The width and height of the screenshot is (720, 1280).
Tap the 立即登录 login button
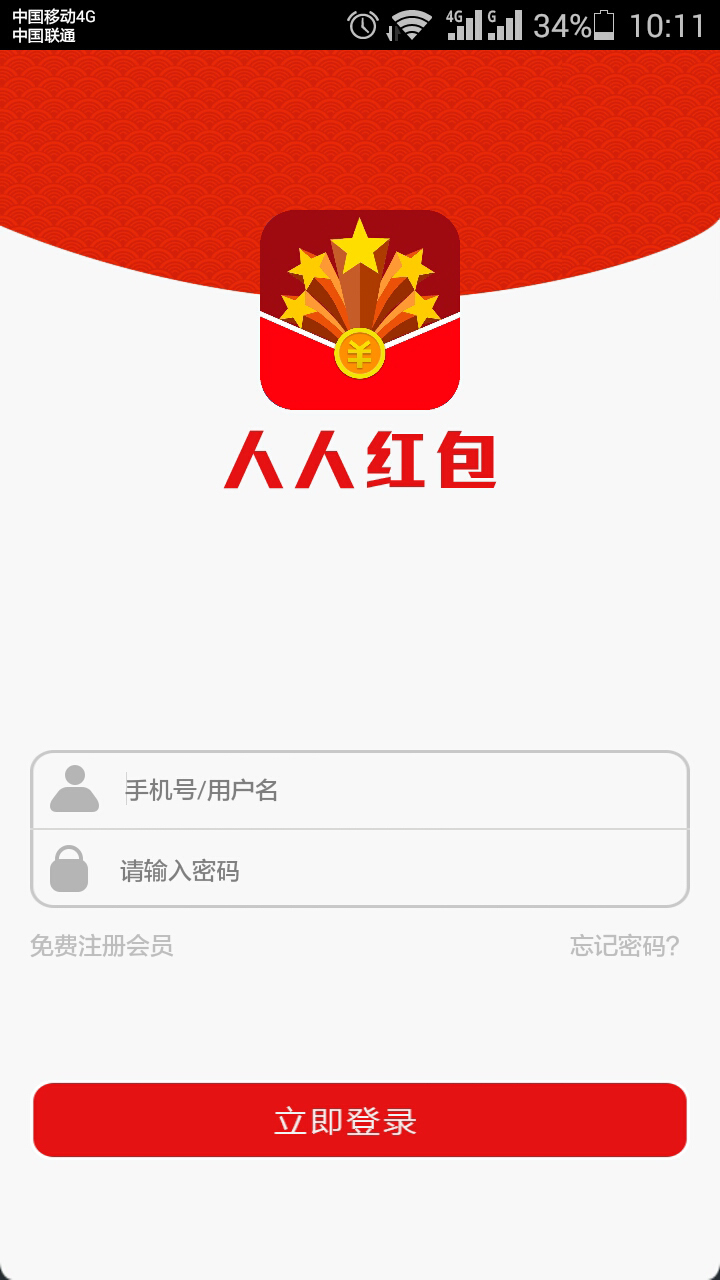pyautogui.click(x=360, y=1119)
